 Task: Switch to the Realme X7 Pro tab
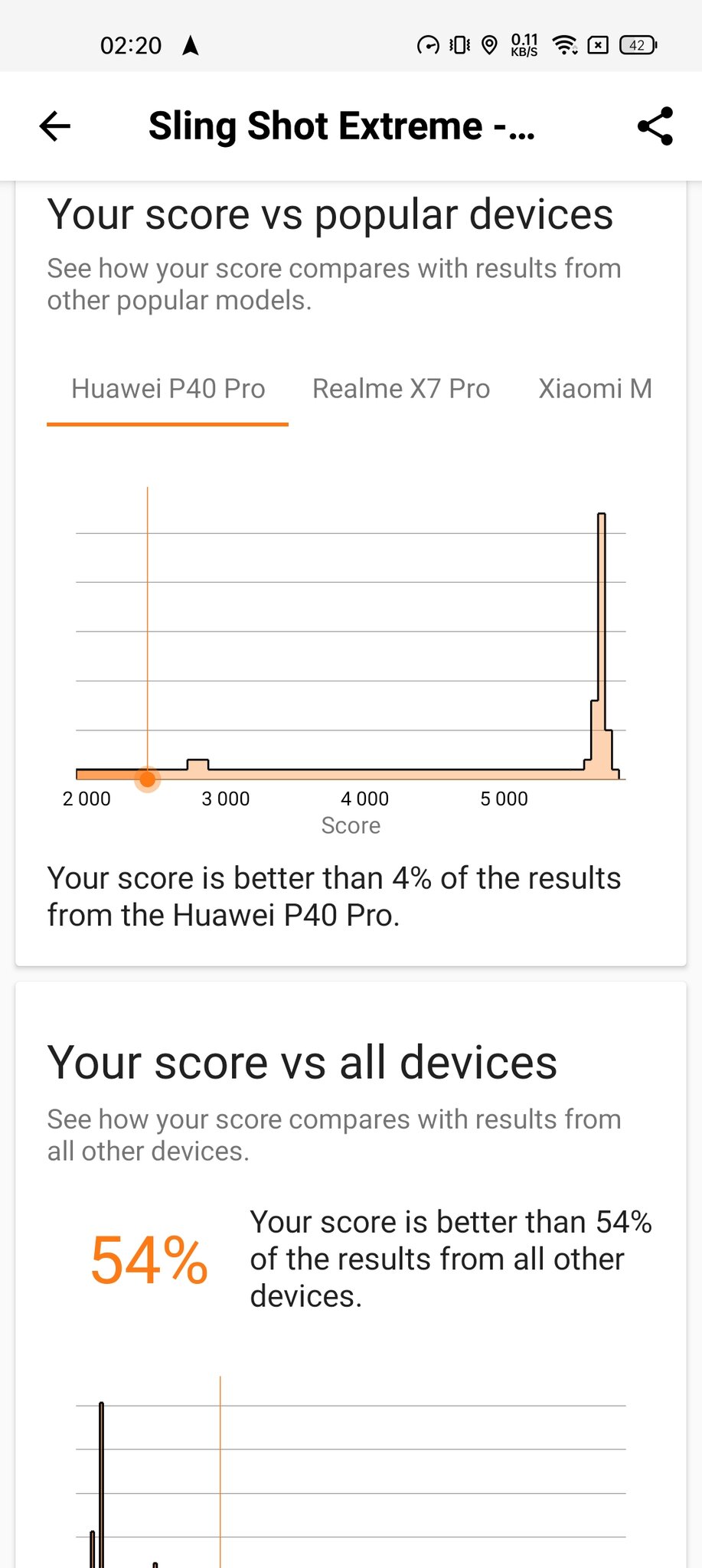(x=401, y=389)
